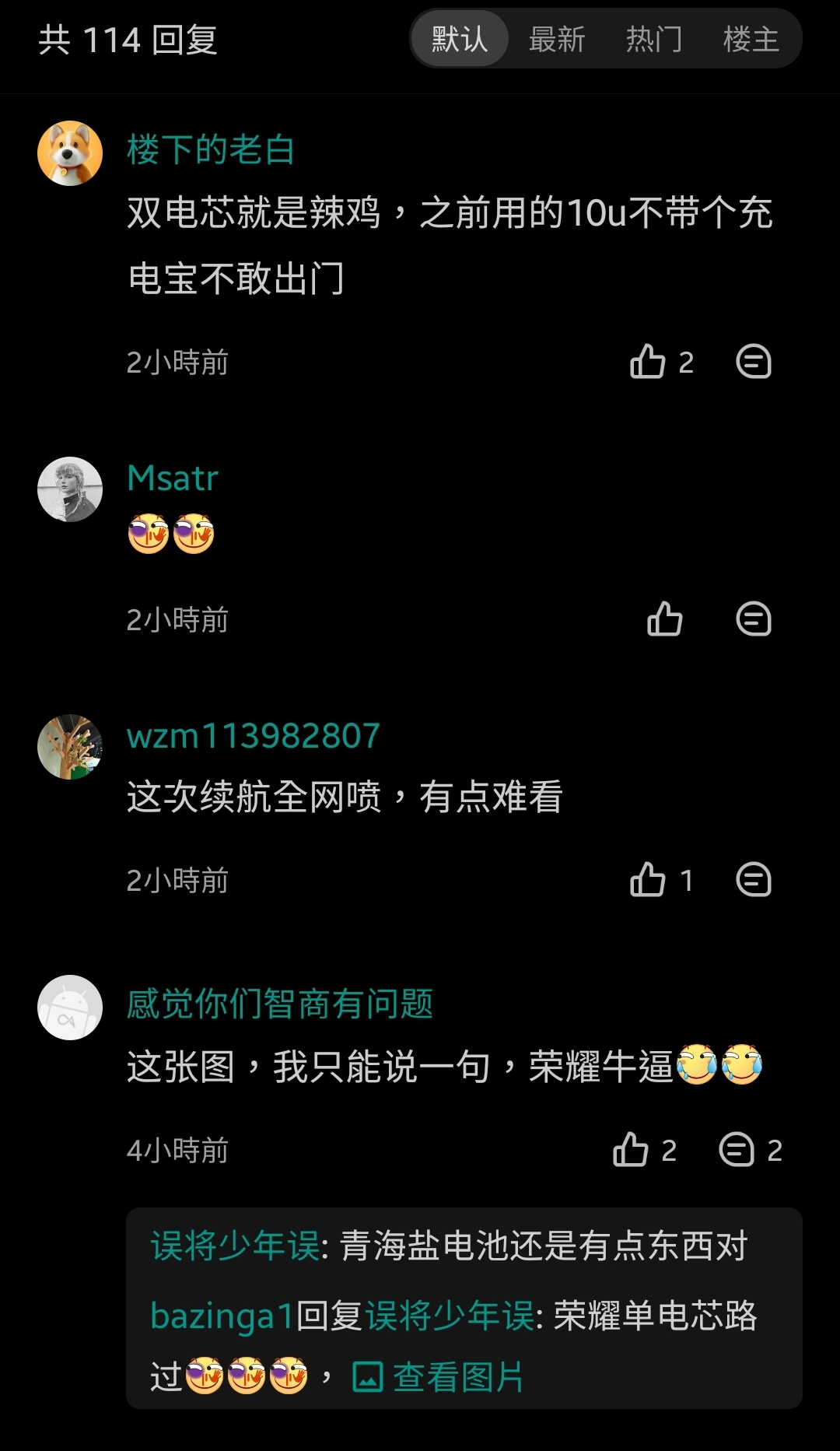Switch to the 热门 sort tab
Screen dimensions: 840x1451
[x=653, y=39]
